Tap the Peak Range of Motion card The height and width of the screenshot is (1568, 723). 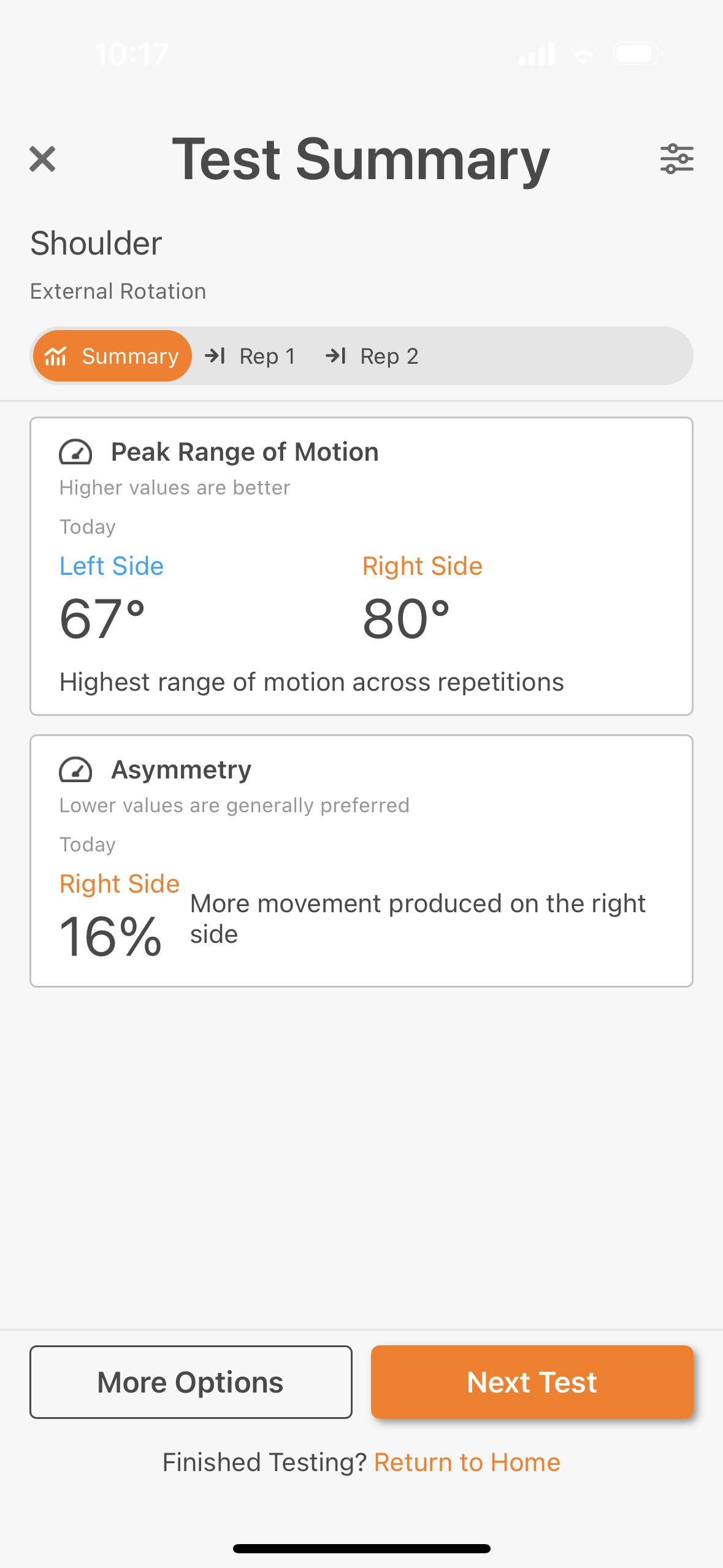[361, 564]
